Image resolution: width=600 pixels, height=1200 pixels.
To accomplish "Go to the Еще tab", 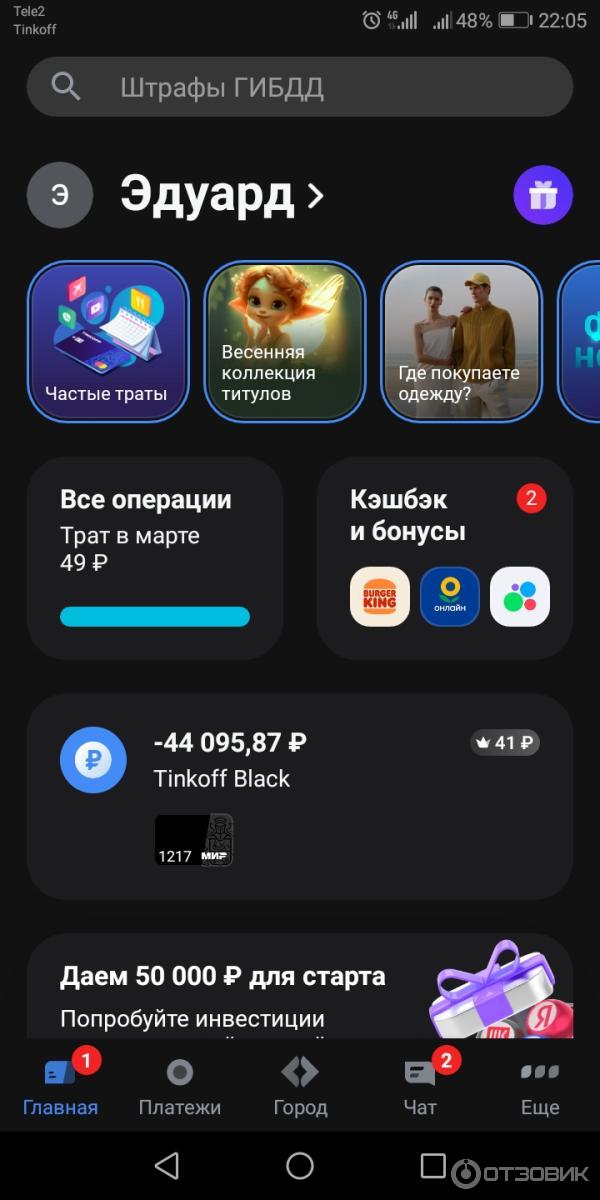I will (x=540, y=1087).
